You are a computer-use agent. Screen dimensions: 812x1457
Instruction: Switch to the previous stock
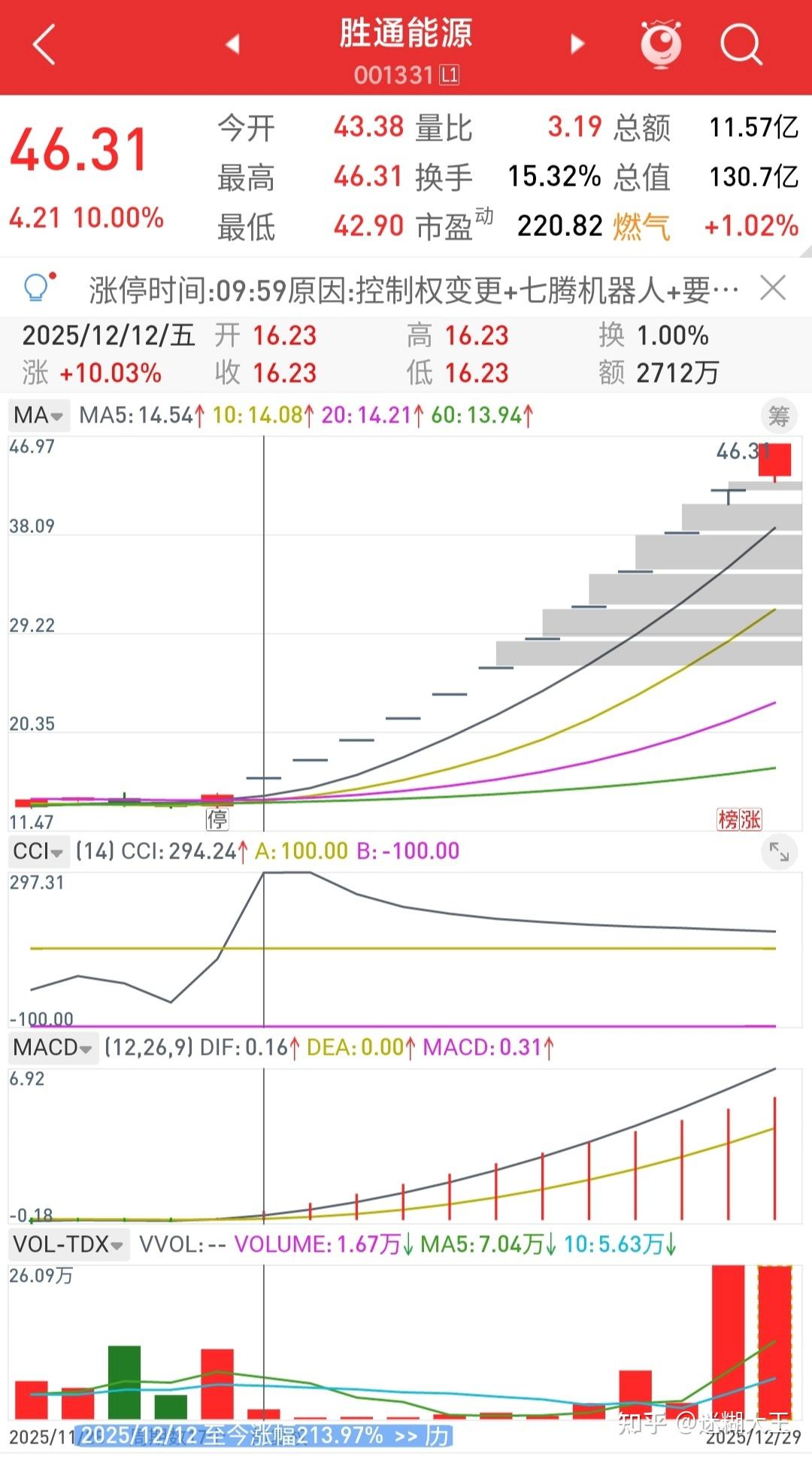point(233,44)
